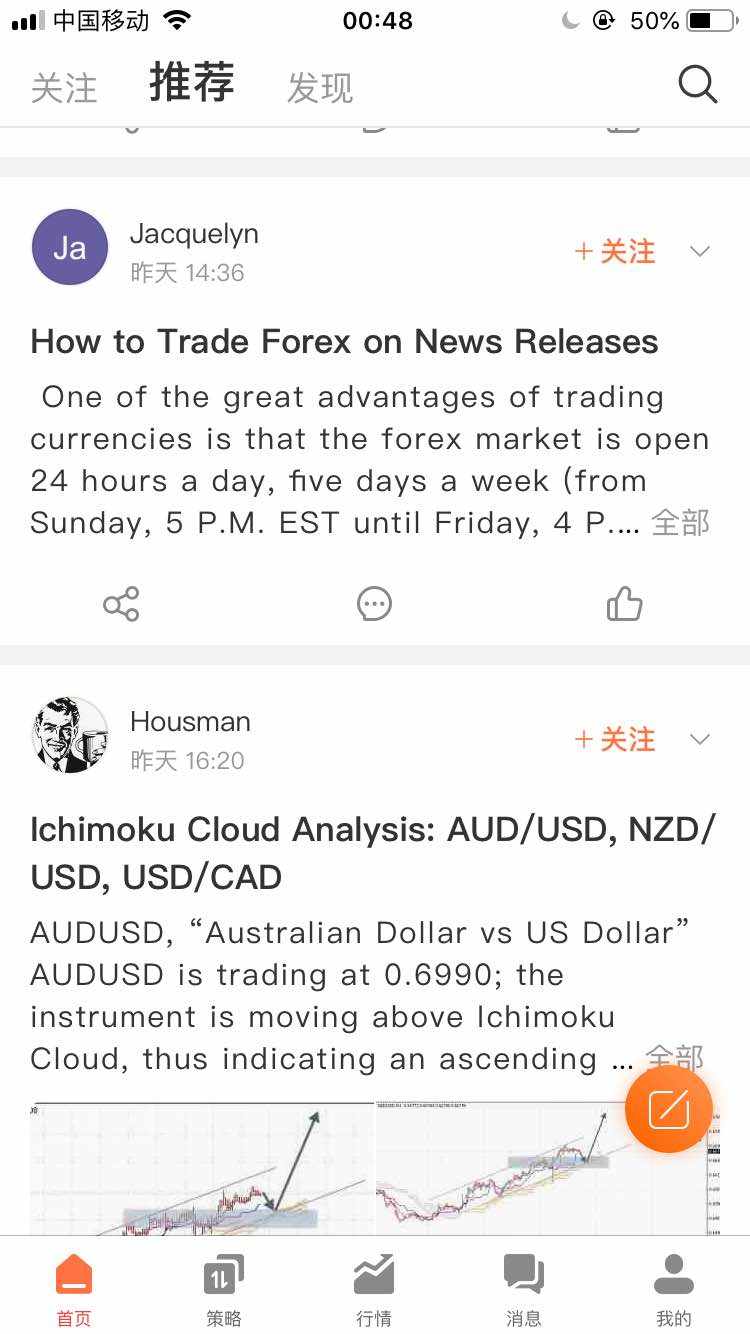Open the article How to Trade Forex on News Releases

(x=344, y=342)
